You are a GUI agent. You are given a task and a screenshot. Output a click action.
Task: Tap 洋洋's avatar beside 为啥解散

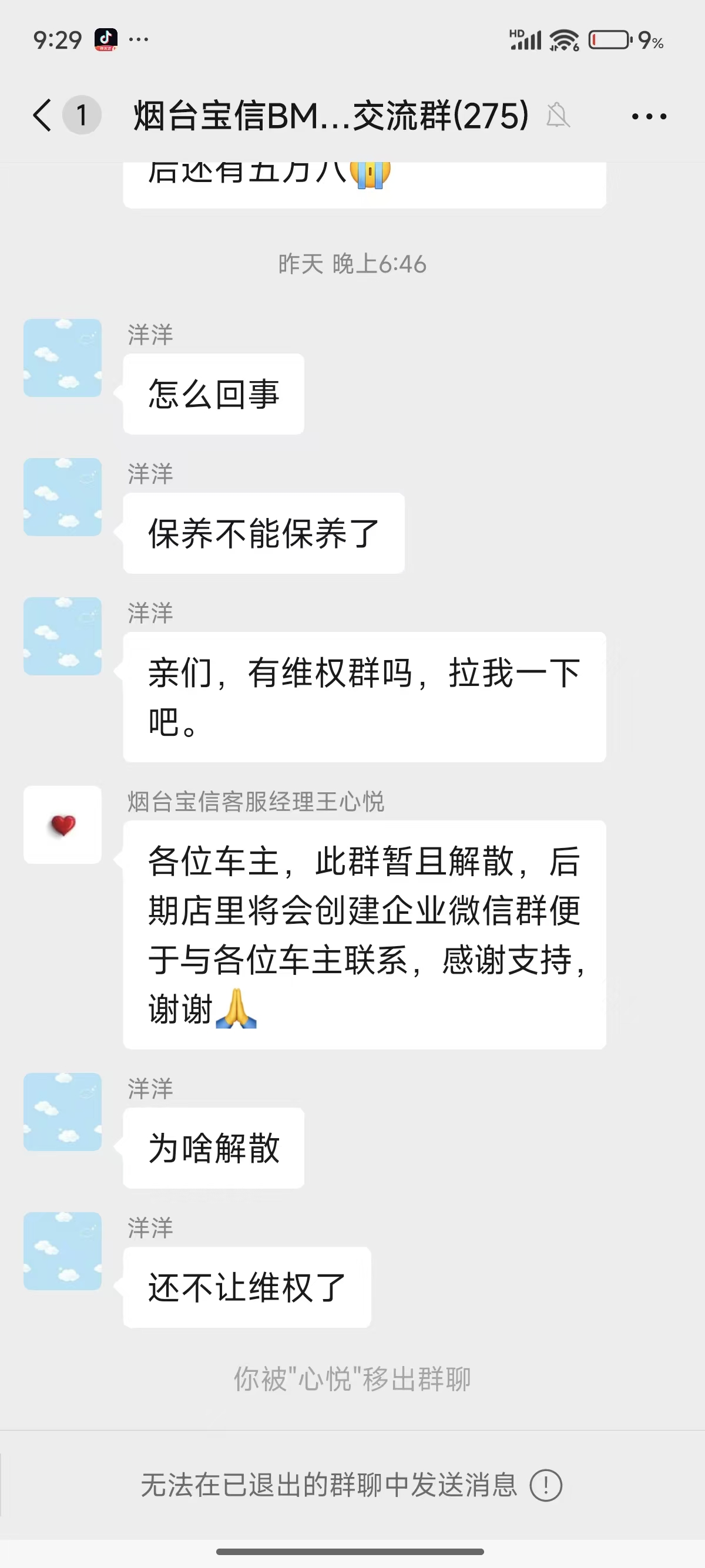tap(62, 1112)
